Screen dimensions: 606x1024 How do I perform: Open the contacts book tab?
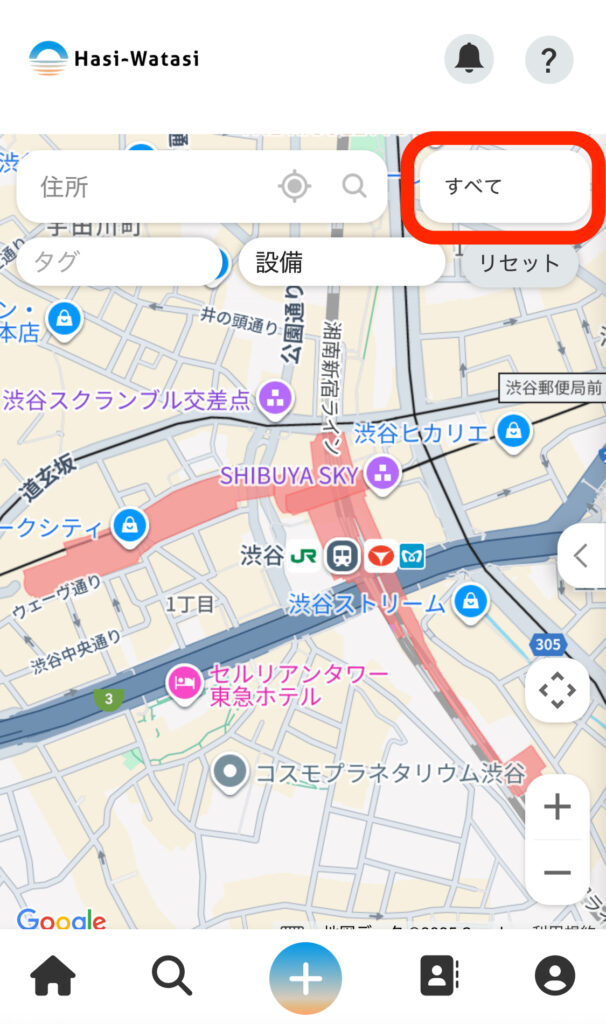click(439, 976)
